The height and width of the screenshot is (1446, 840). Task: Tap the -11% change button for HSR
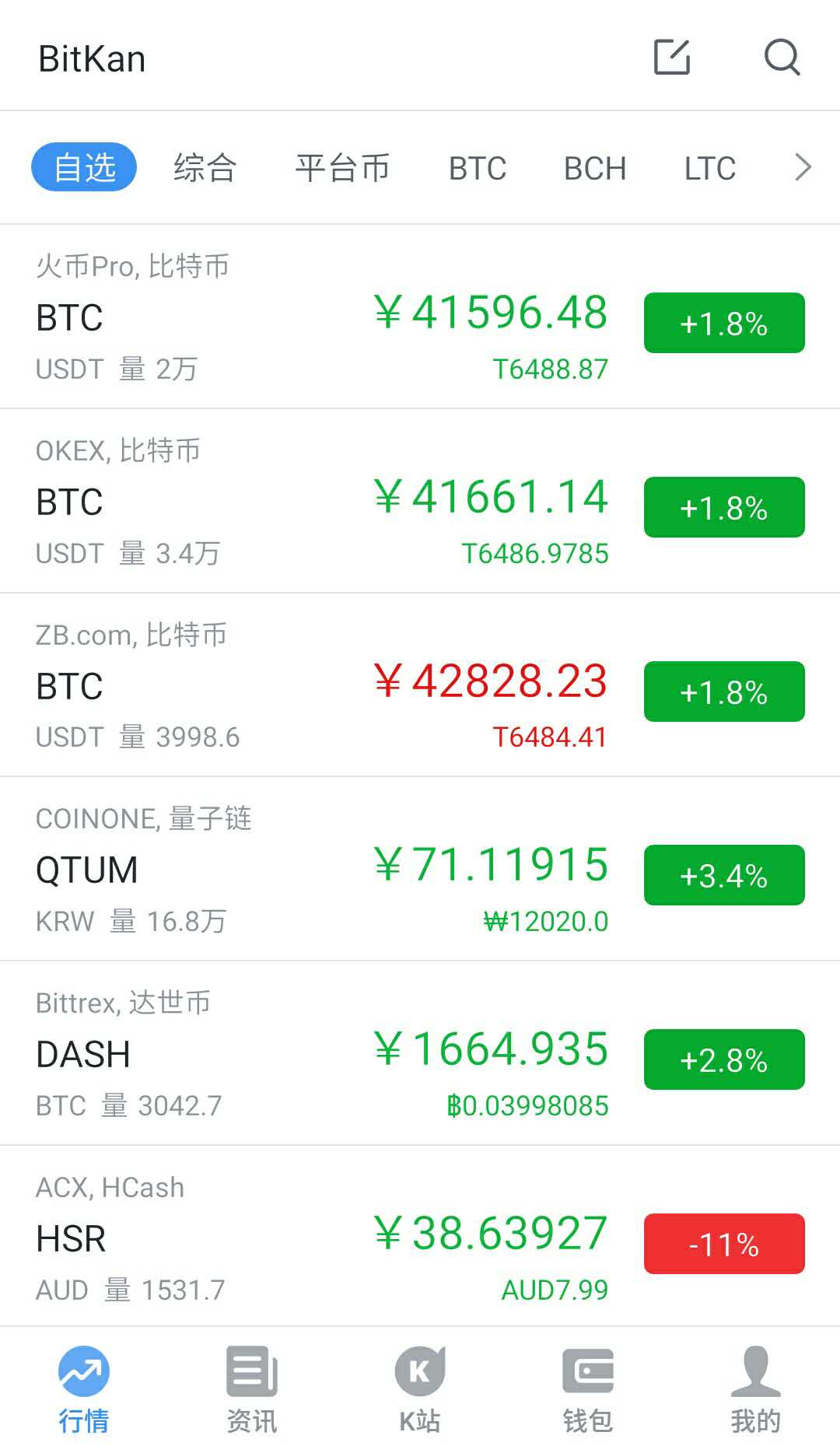724,1244
